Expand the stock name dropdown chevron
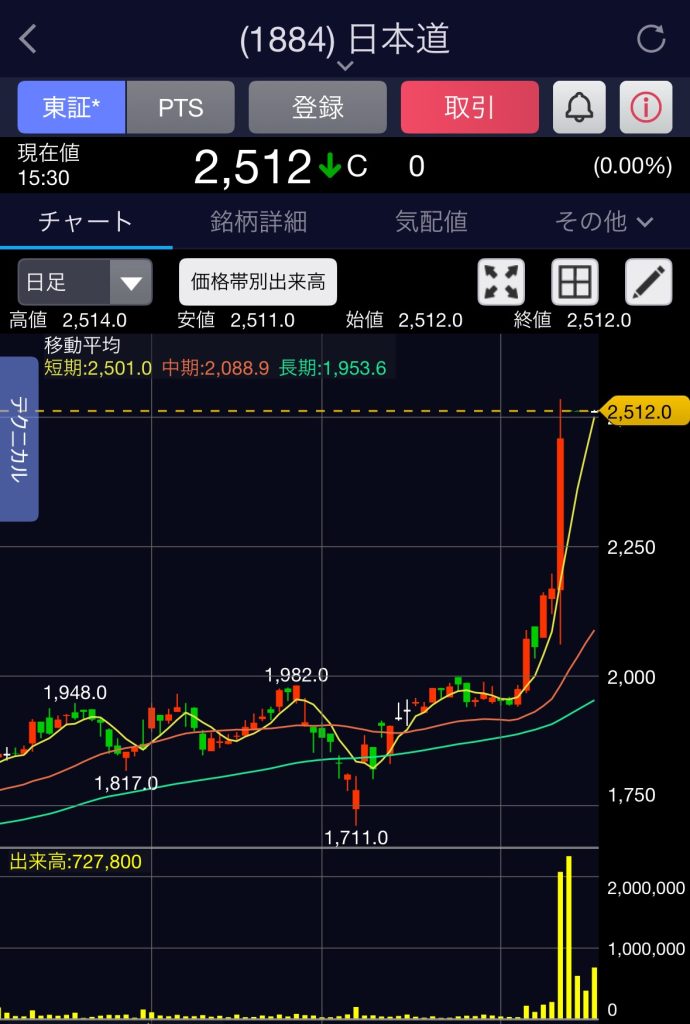 tap(345, 66)
